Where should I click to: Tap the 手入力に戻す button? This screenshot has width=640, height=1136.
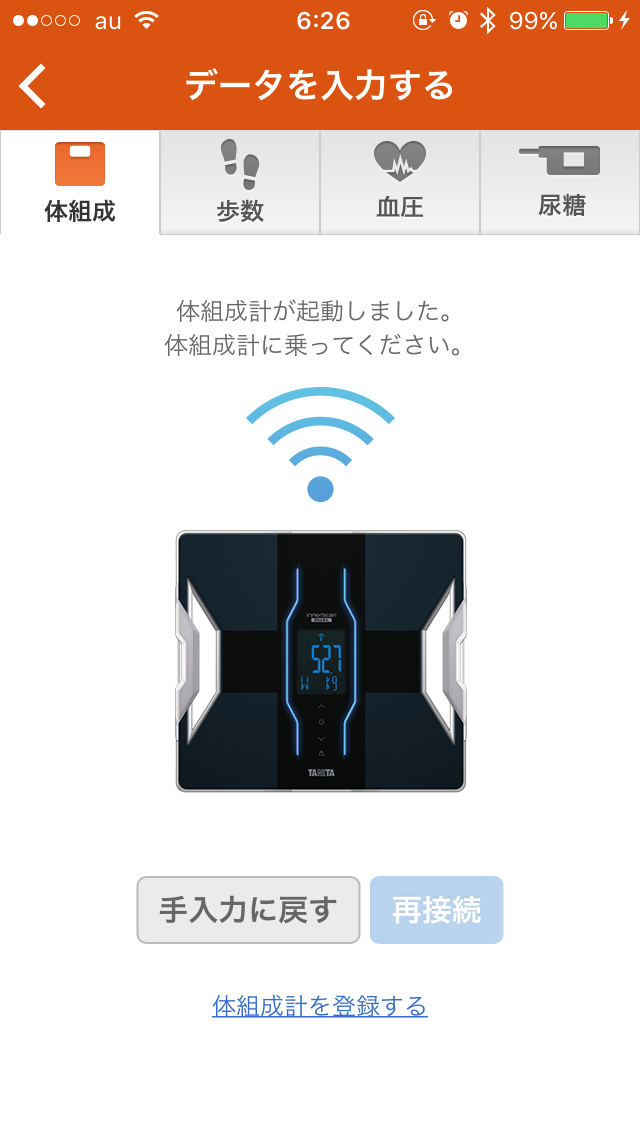(x=248, y=910)
